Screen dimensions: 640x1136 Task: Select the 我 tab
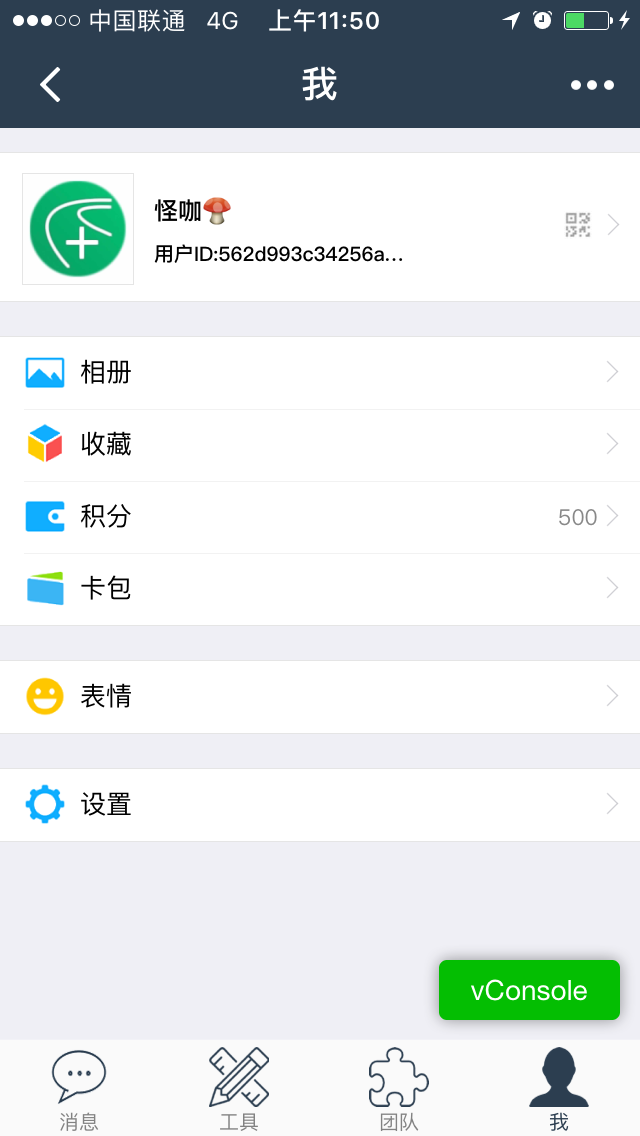click(559, 1090)
